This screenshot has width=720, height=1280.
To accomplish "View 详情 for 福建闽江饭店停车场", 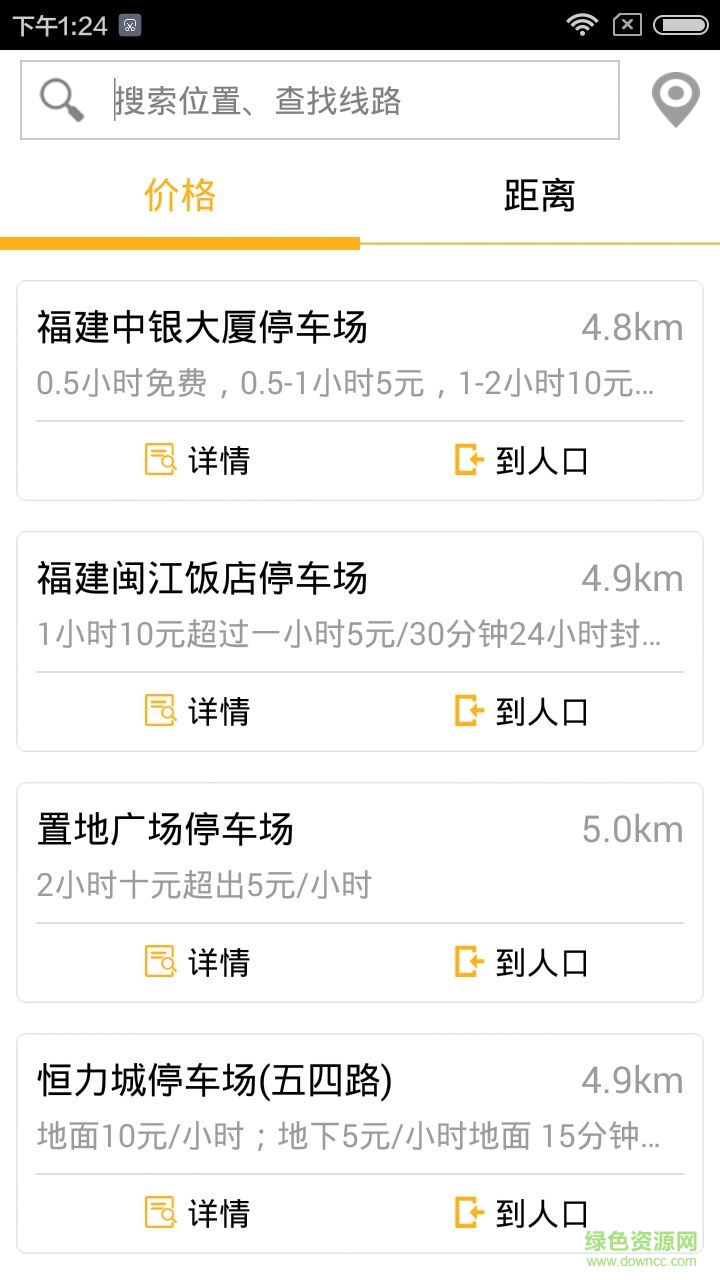I will coord(198,711).
